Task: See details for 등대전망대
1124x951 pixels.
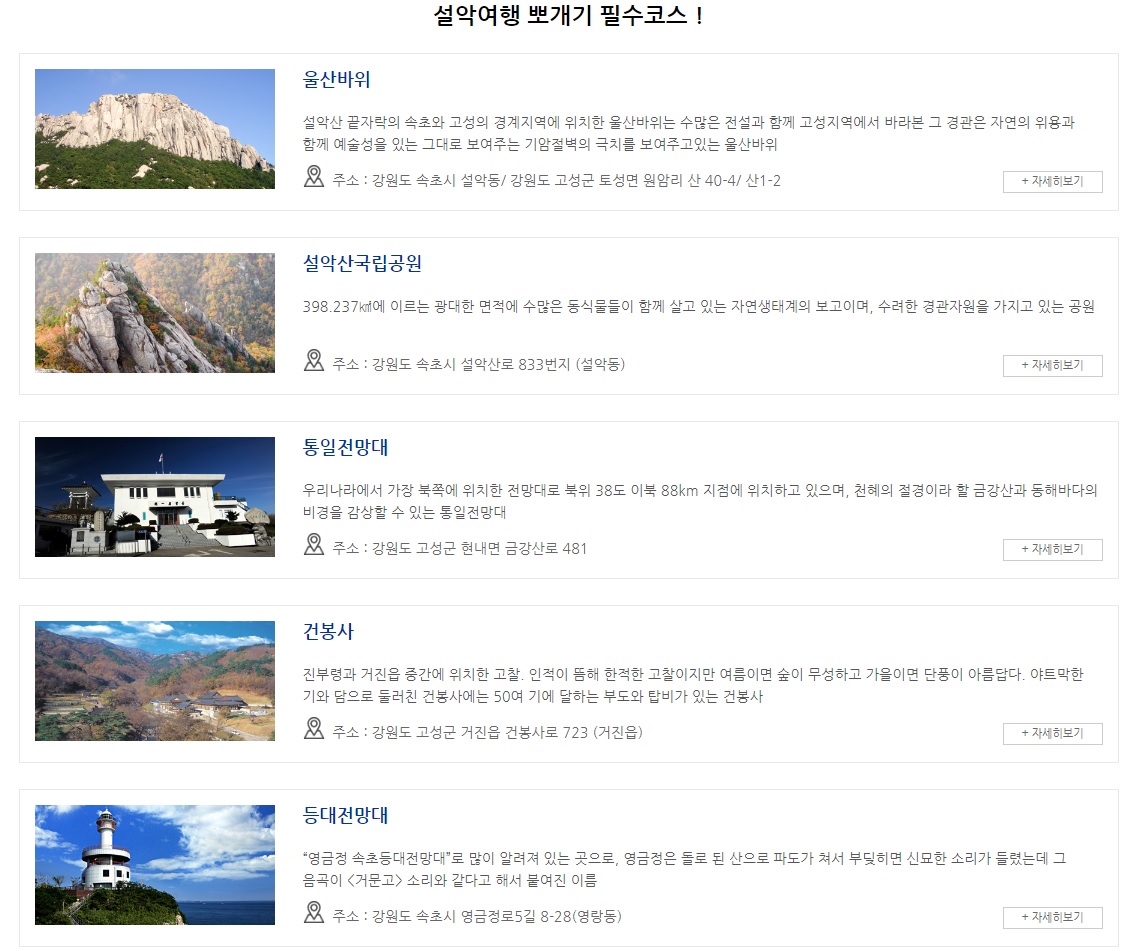Action: coord(1052,918)
